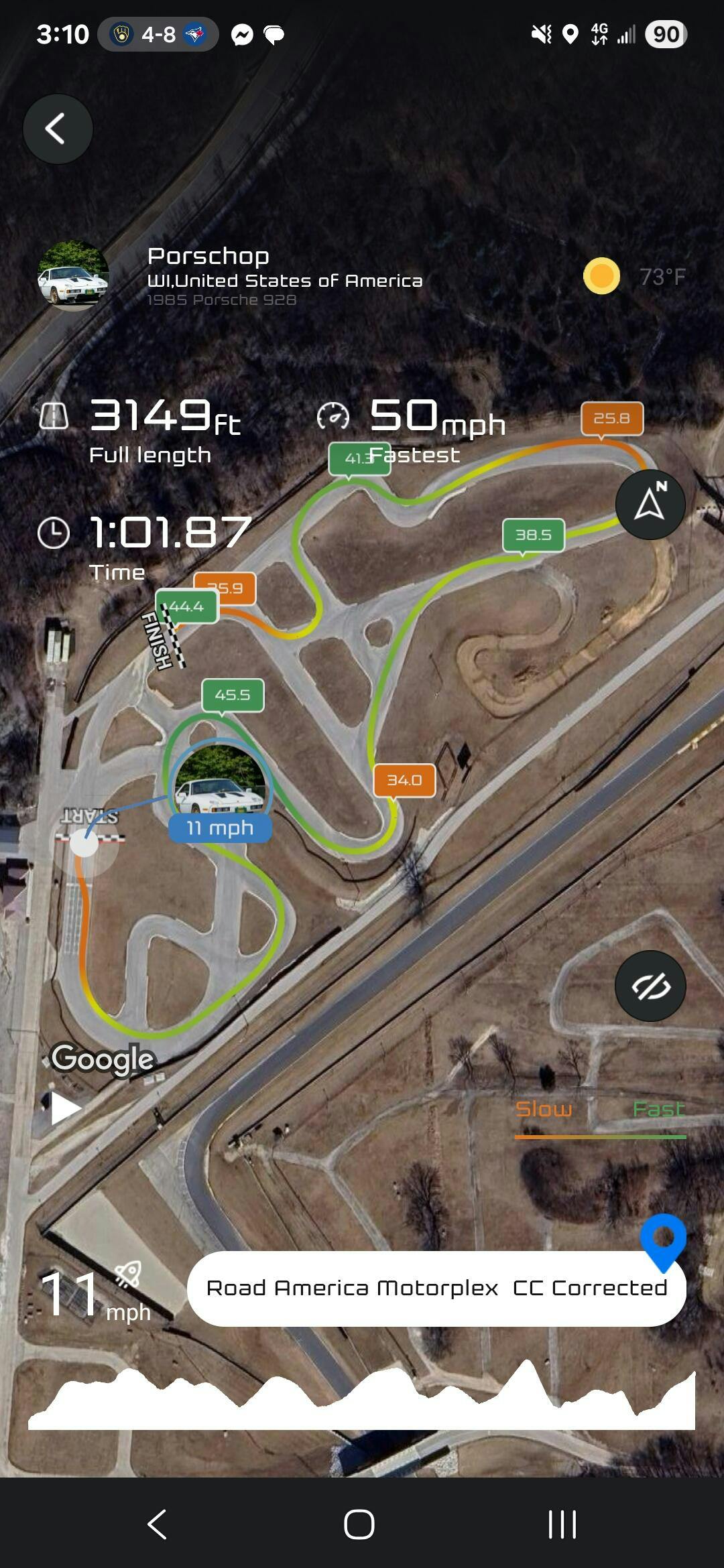Tap the north compass button
The image size is (724, 1568).
coord(650,505)
